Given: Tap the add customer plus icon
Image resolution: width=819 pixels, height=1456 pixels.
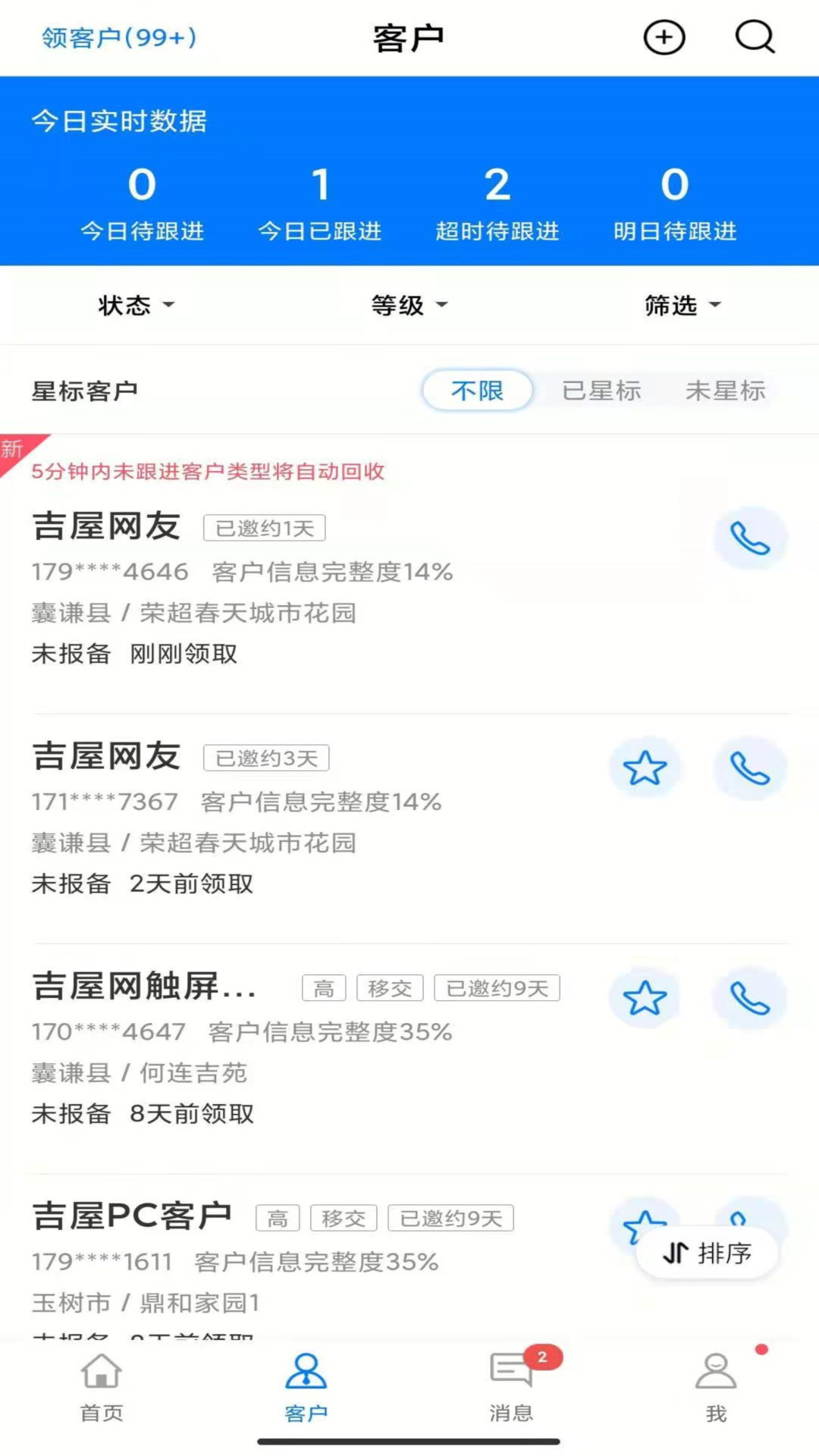Looking at the screenshot, I should 664,37.
